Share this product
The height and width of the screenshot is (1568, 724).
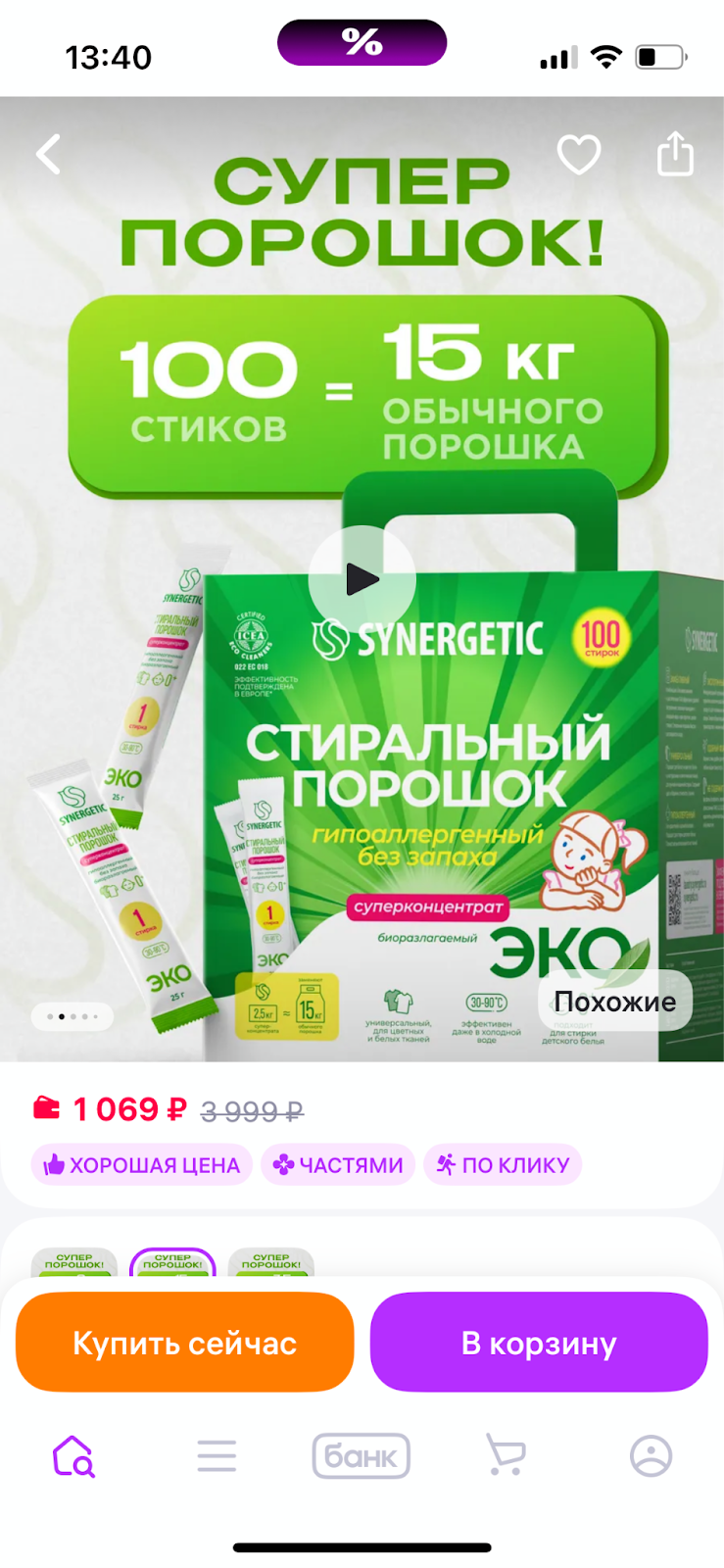click(x=675, y=154)
